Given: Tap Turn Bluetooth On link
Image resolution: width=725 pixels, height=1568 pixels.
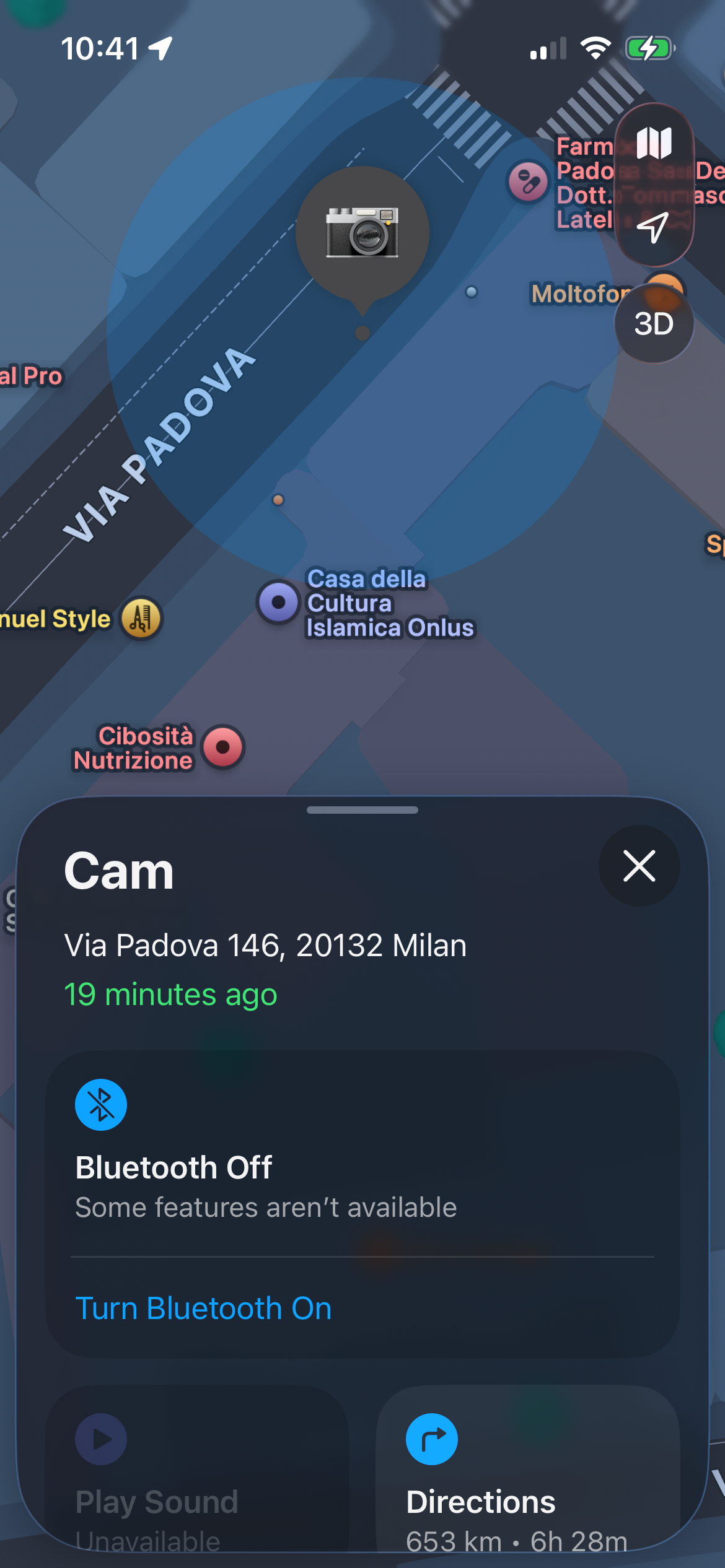Looking at the screenshot, I should 203,1309.
